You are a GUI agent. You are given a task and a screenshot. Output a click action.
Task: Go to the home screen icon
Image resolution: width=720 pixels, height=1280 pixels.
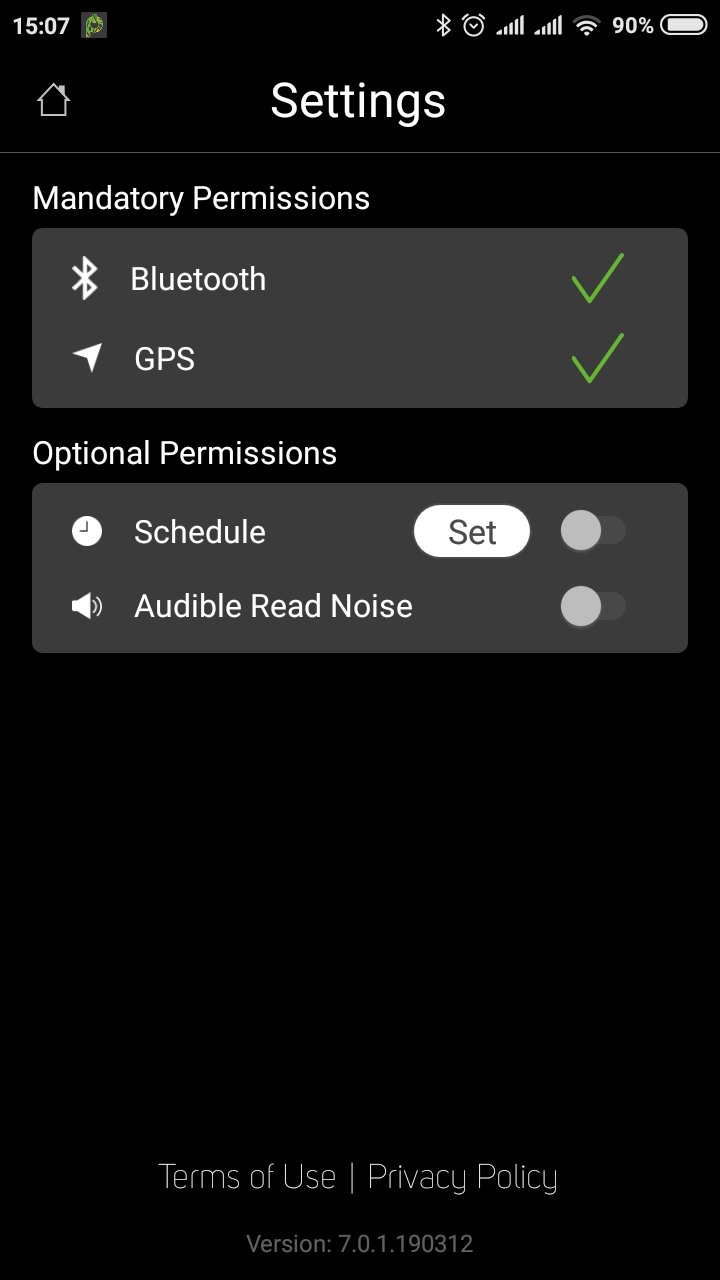[53, 100]
